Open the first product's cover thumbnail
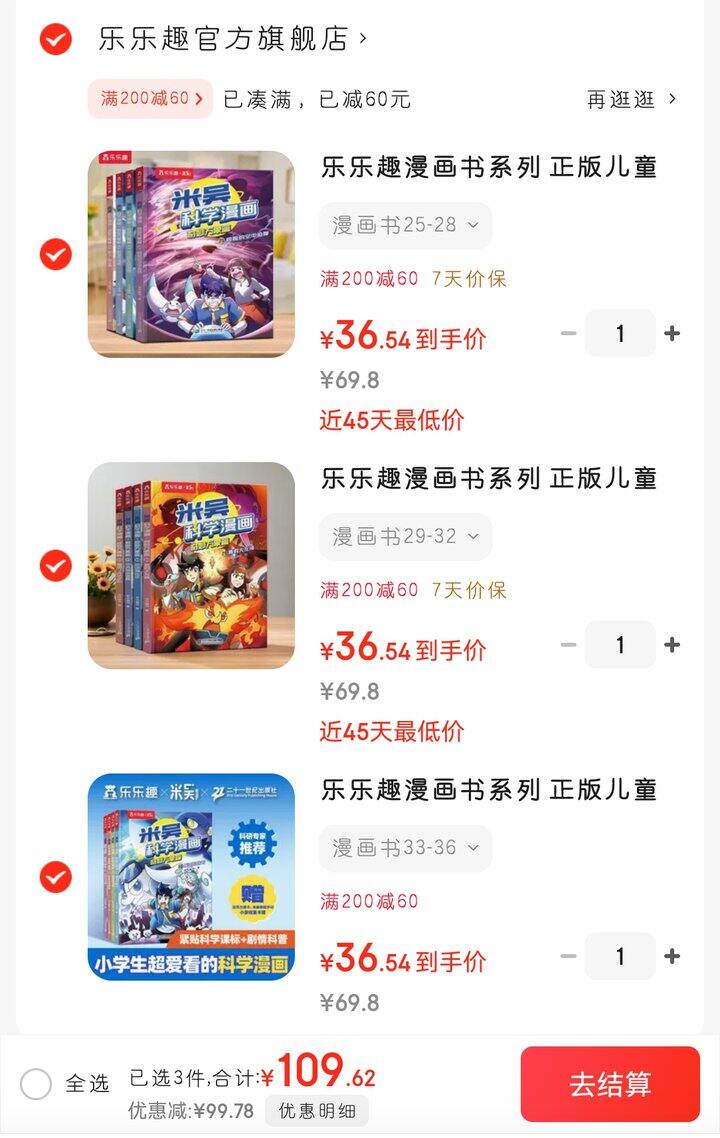The height and width of the screenshot is (1138, 720). (x=192, y=254)
